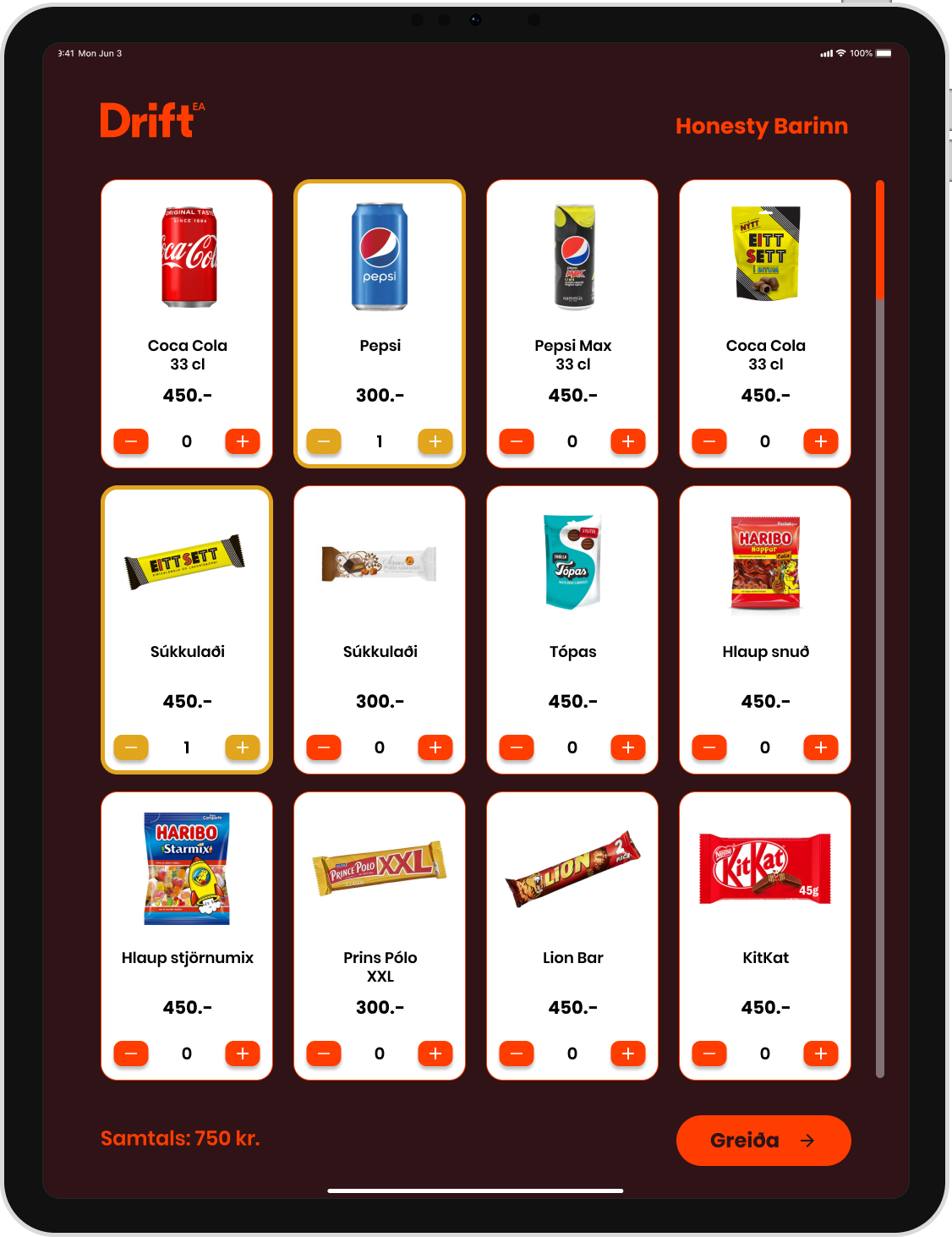Image resolution: width=952 pixels, height=1237 pixels.
Task: Tap minus on Prins Póló XXL
Action: point(324,1054)
